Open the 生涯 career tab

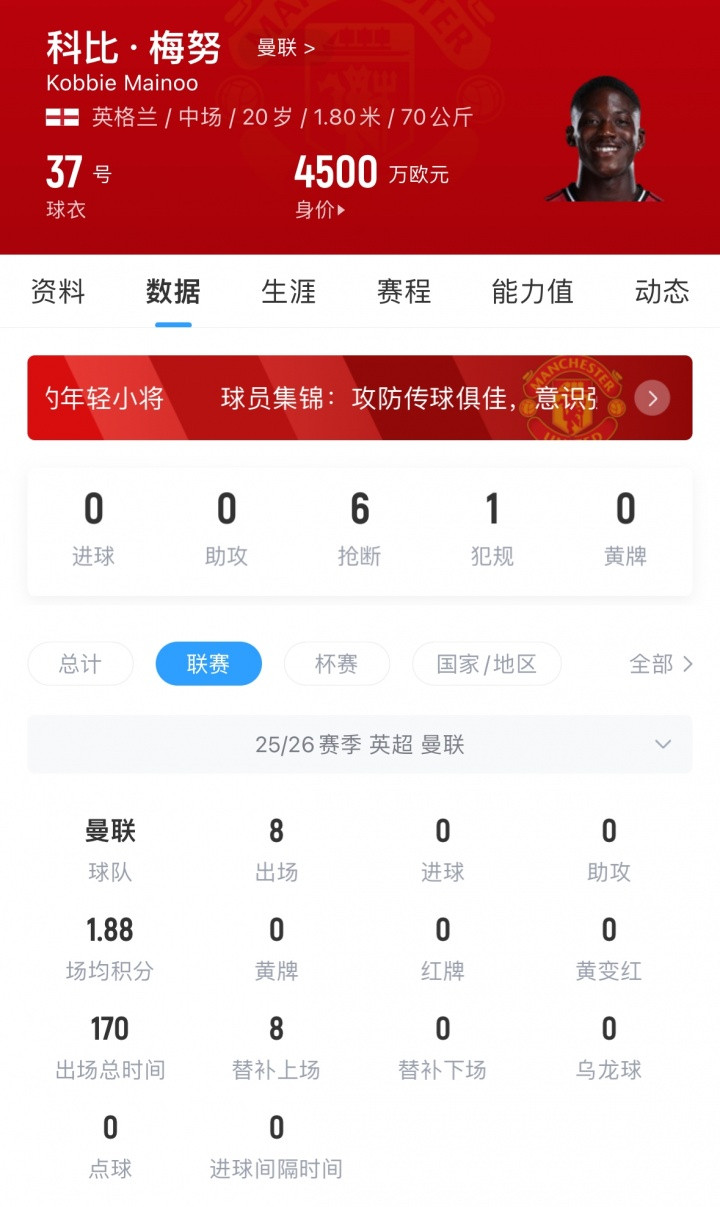point(289,291)
